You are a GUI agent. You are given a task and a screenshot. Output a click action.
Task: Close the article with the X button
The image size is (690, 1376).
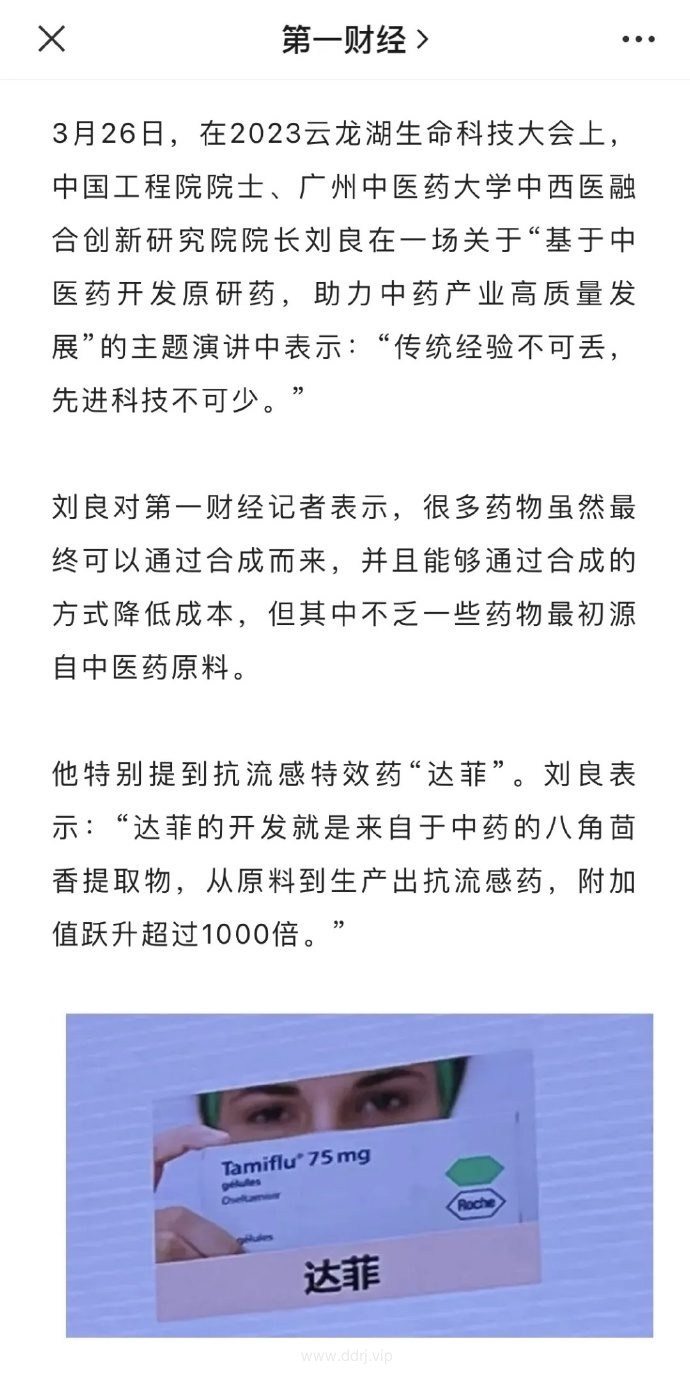click(51, 39)
